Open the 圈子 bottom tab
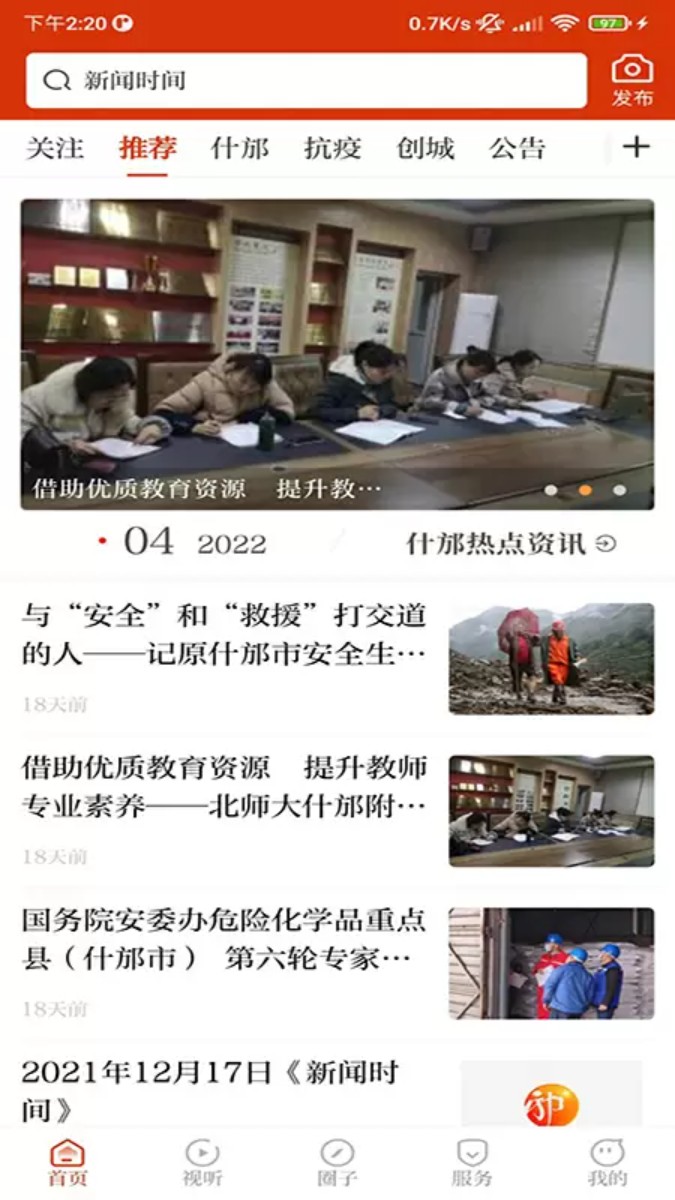The width and height of the screenshot is (675, 1200). pyautogui.click(x=337, y=1164)
